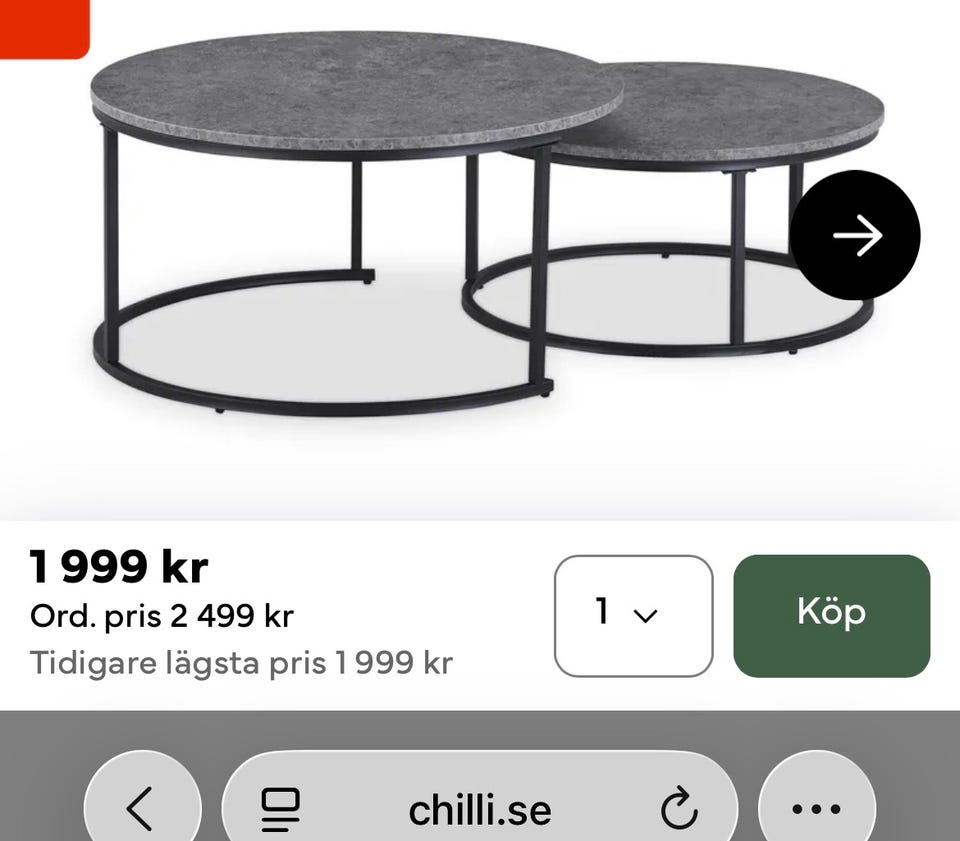Reload the chilli.se page
The height and width of the screenshot is (841, 960).
tap(679, 809)
